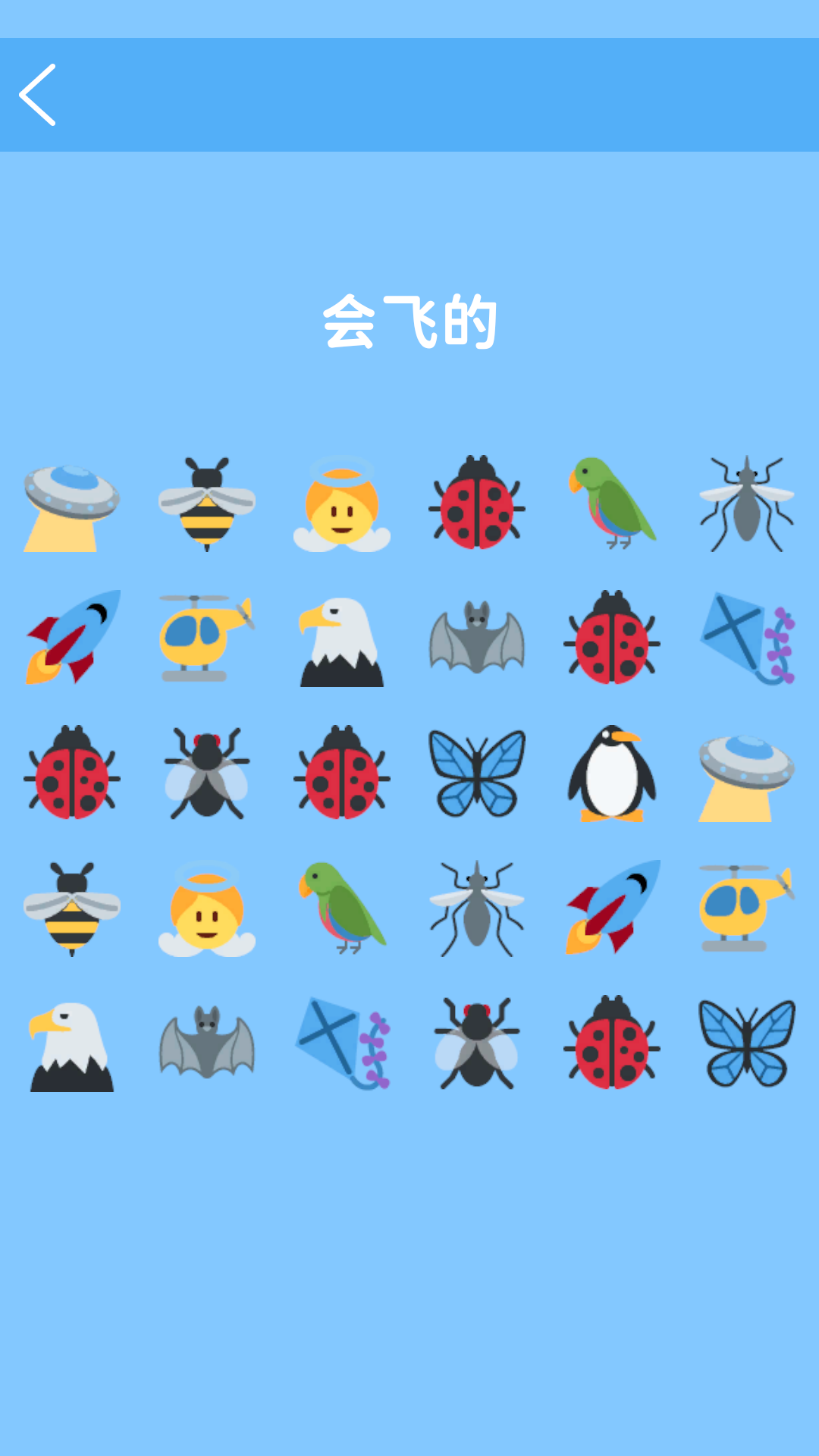Select the penguin emoji
This screenshot has width=819, height=1456.
click(613, 773)
